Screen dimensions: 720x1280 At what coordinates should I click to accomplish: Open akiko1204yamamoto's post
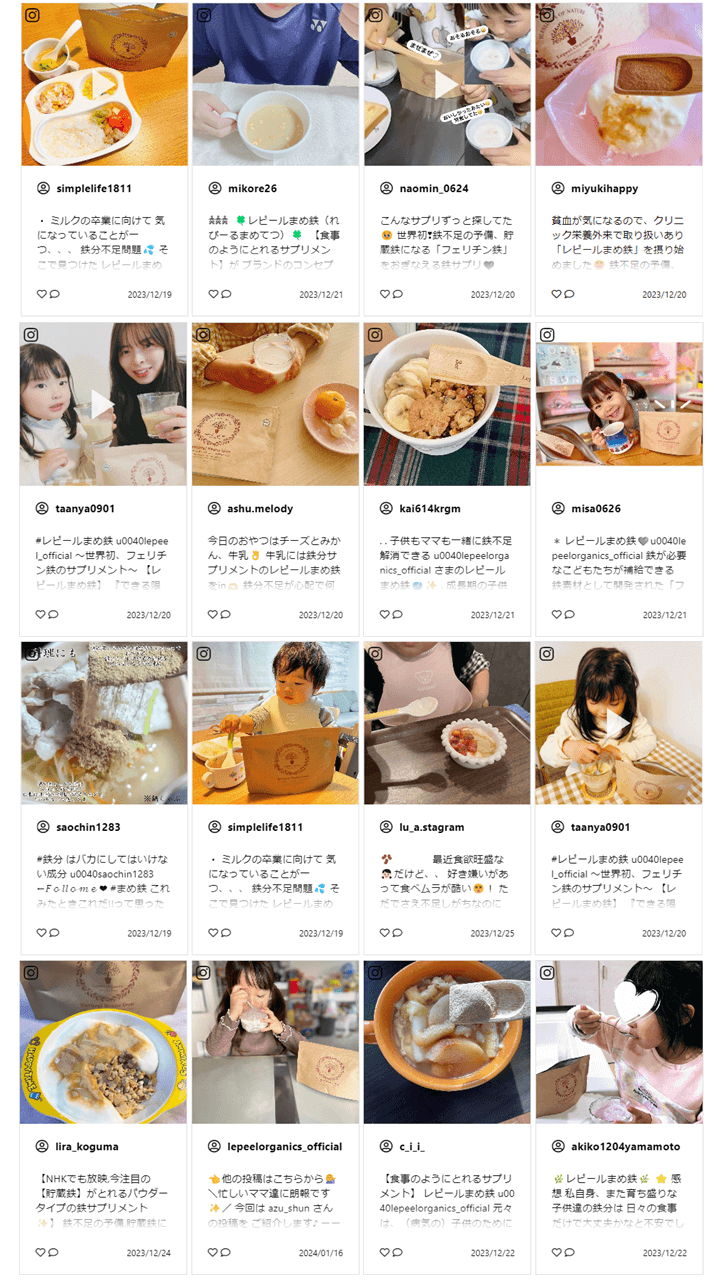619,1042
